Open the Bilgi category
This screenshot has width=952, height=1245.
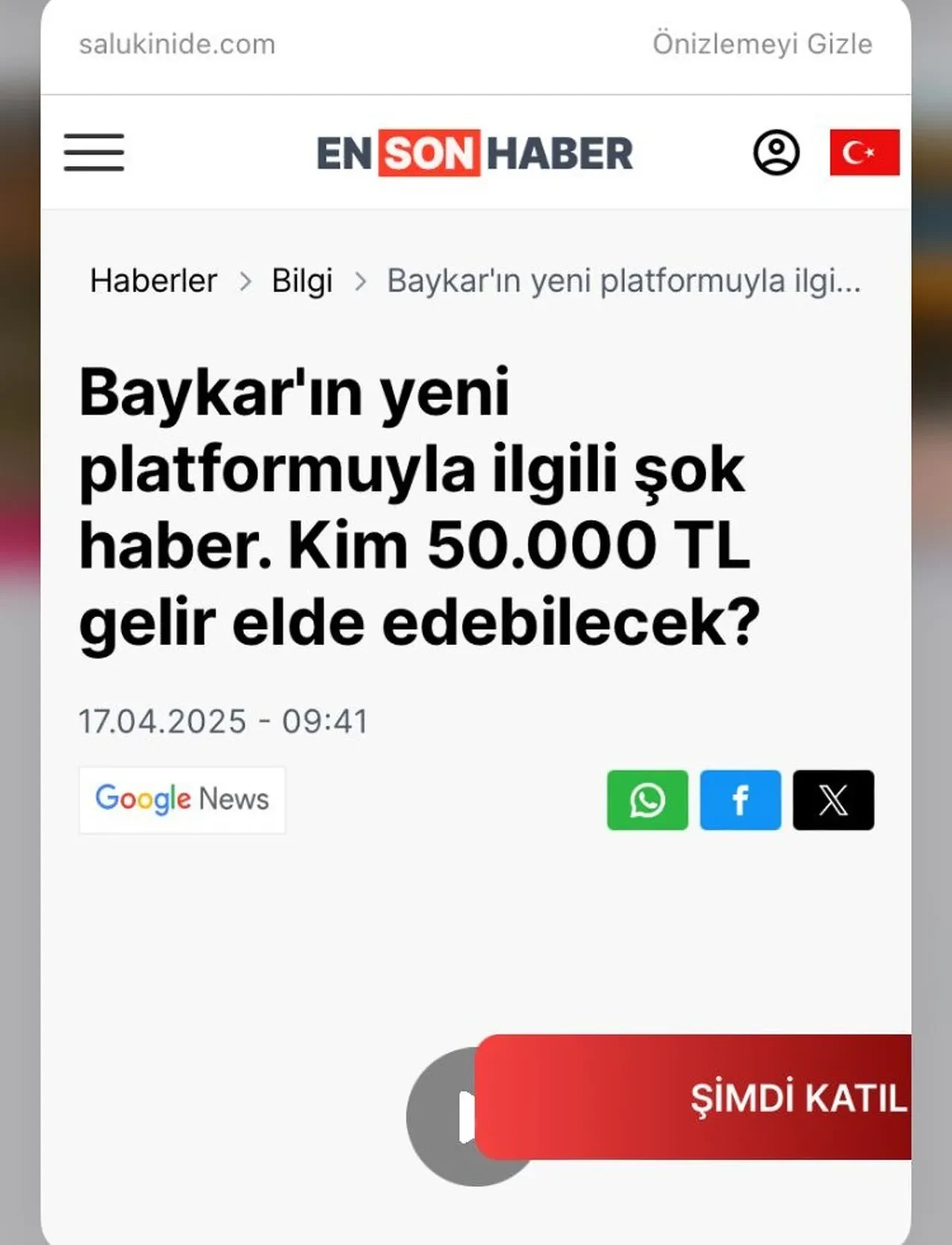301,280
